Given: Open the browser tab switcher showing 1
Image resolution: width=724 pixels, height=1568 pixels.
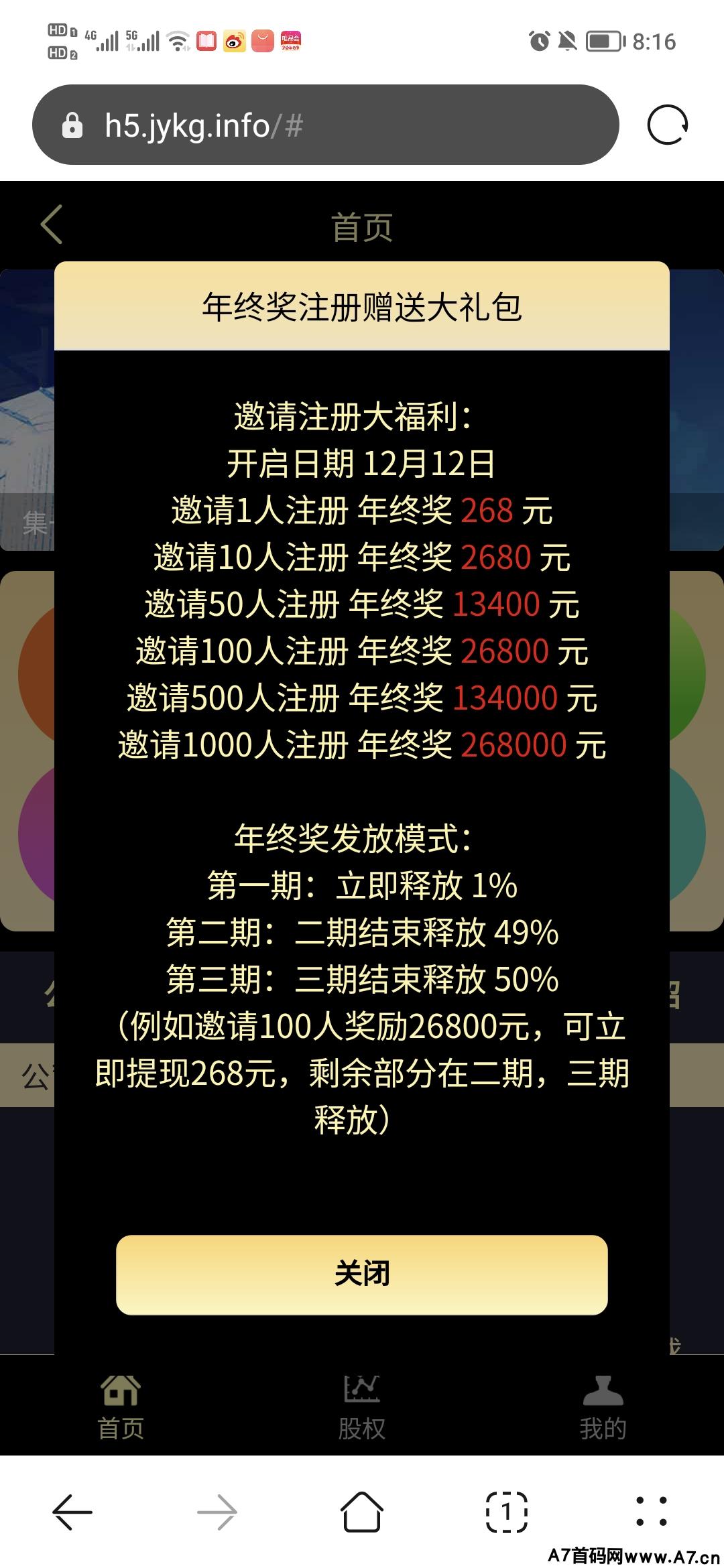Looking at the screenshot, I should (507, 1512).
